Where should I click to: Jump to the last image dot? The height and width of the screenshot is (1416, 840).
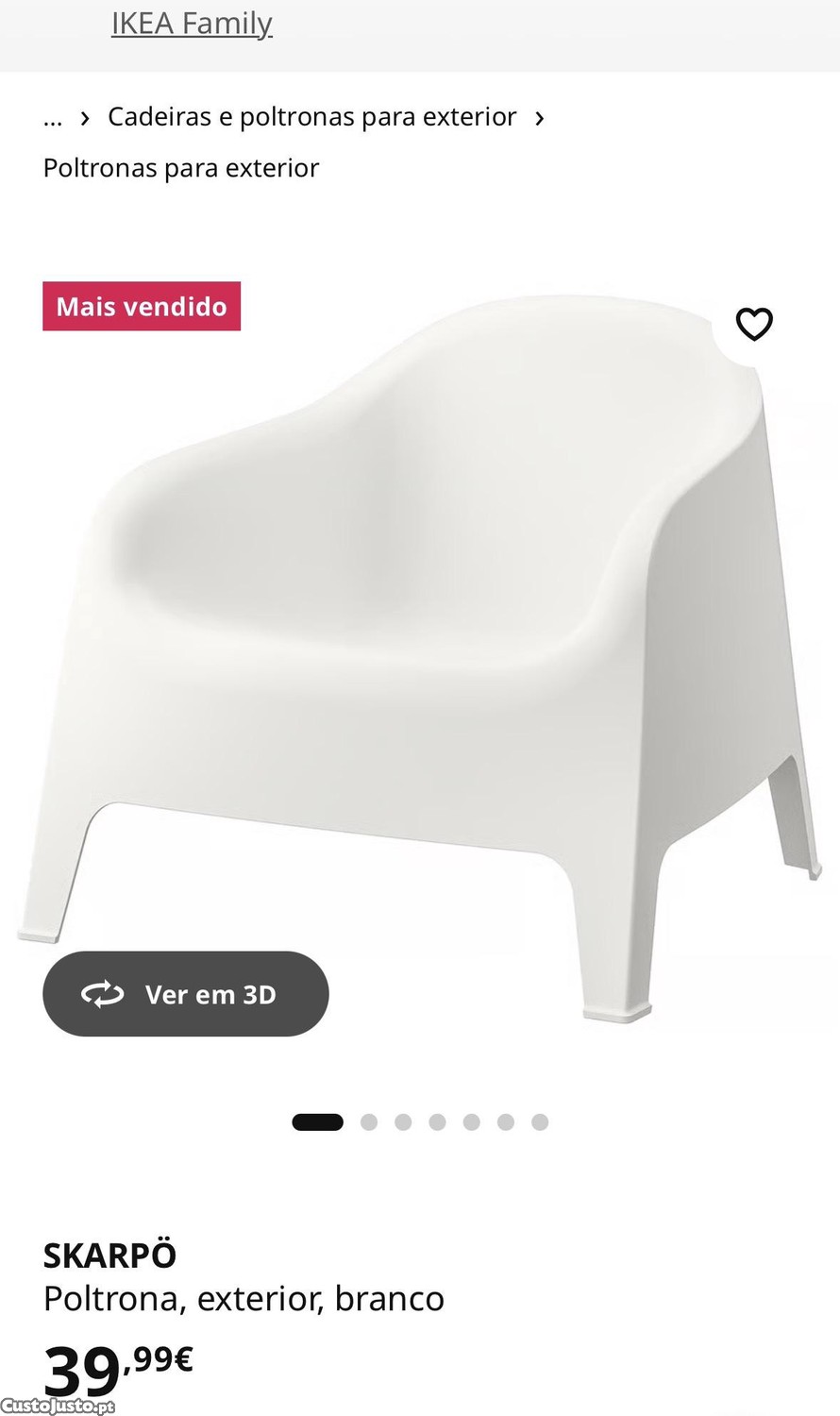tap(540, 1121)
